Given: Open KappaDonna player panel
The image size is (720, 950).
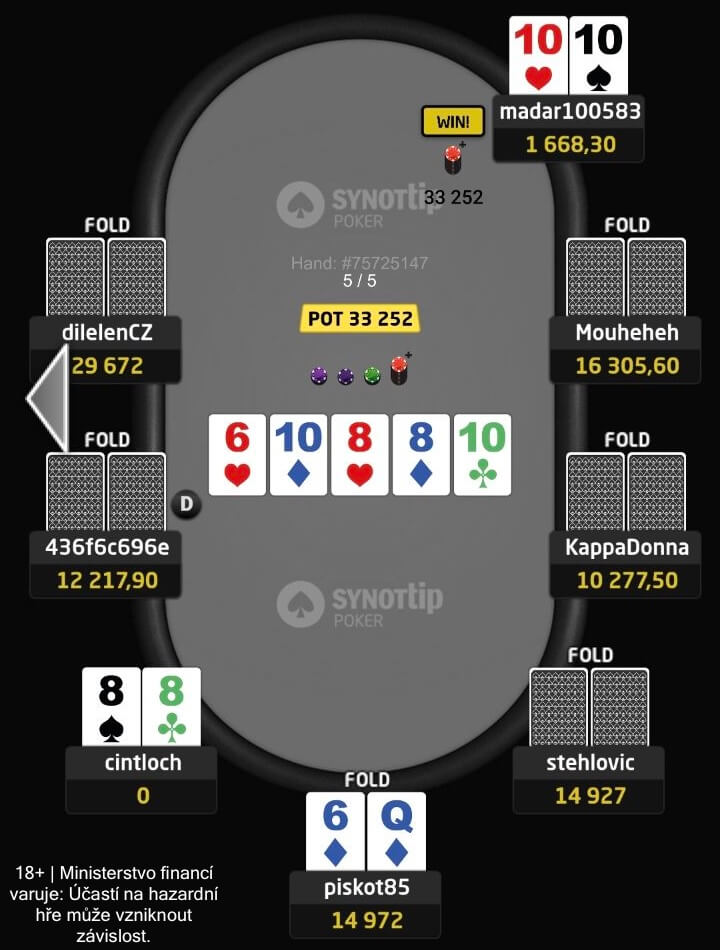Looking at the screenshot, I should 626,563.
